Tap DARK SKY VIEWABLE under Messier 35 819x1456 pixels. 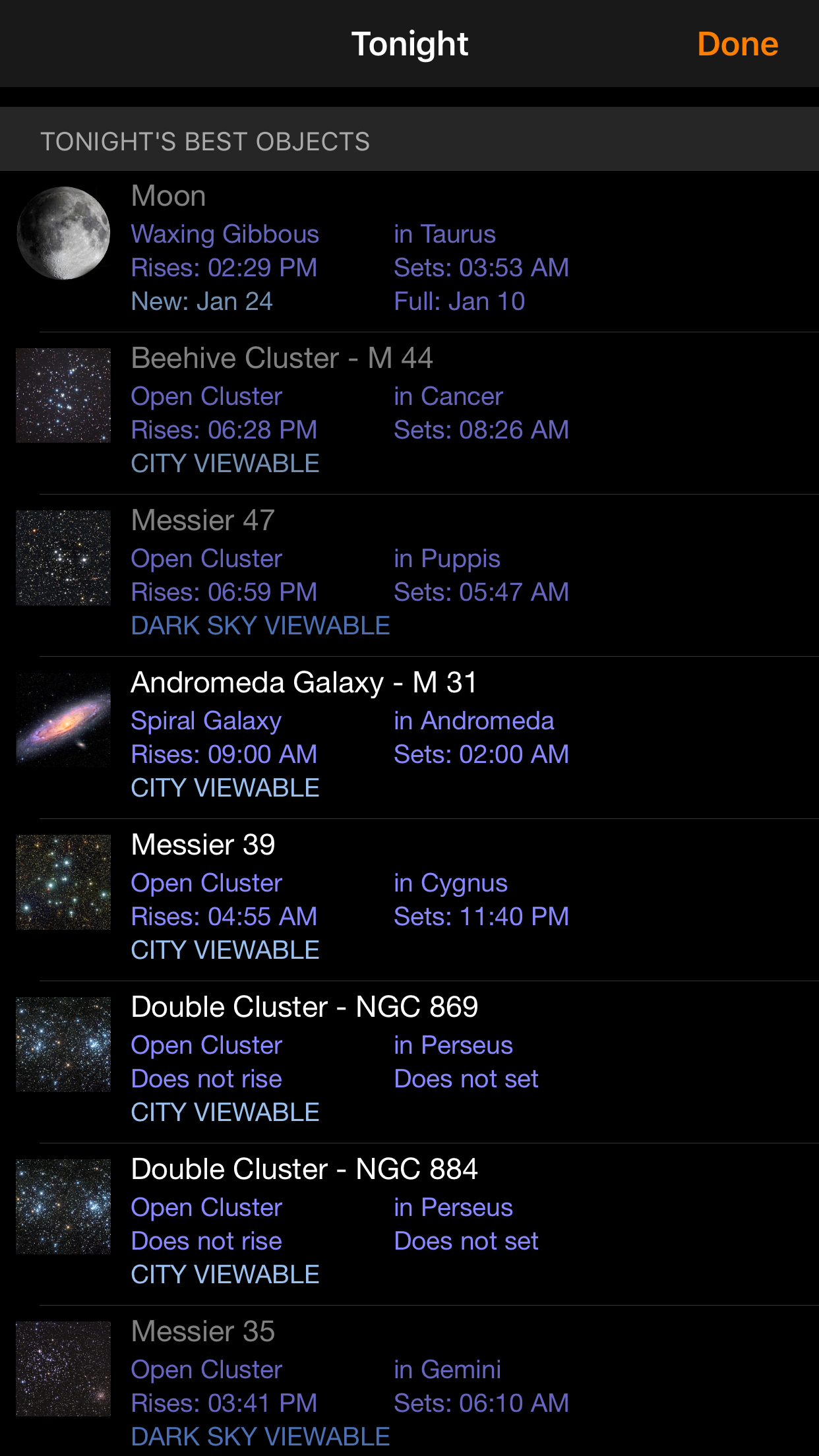pyautogui.click(x=260, y=1438)
